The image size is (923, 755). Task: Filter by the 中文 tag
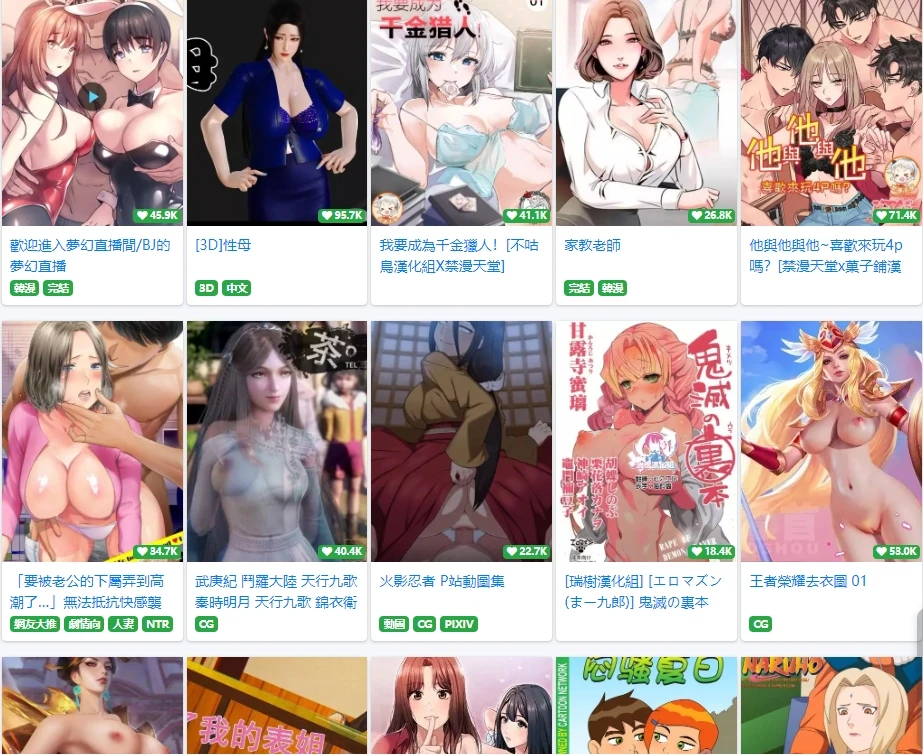(236, 288)
